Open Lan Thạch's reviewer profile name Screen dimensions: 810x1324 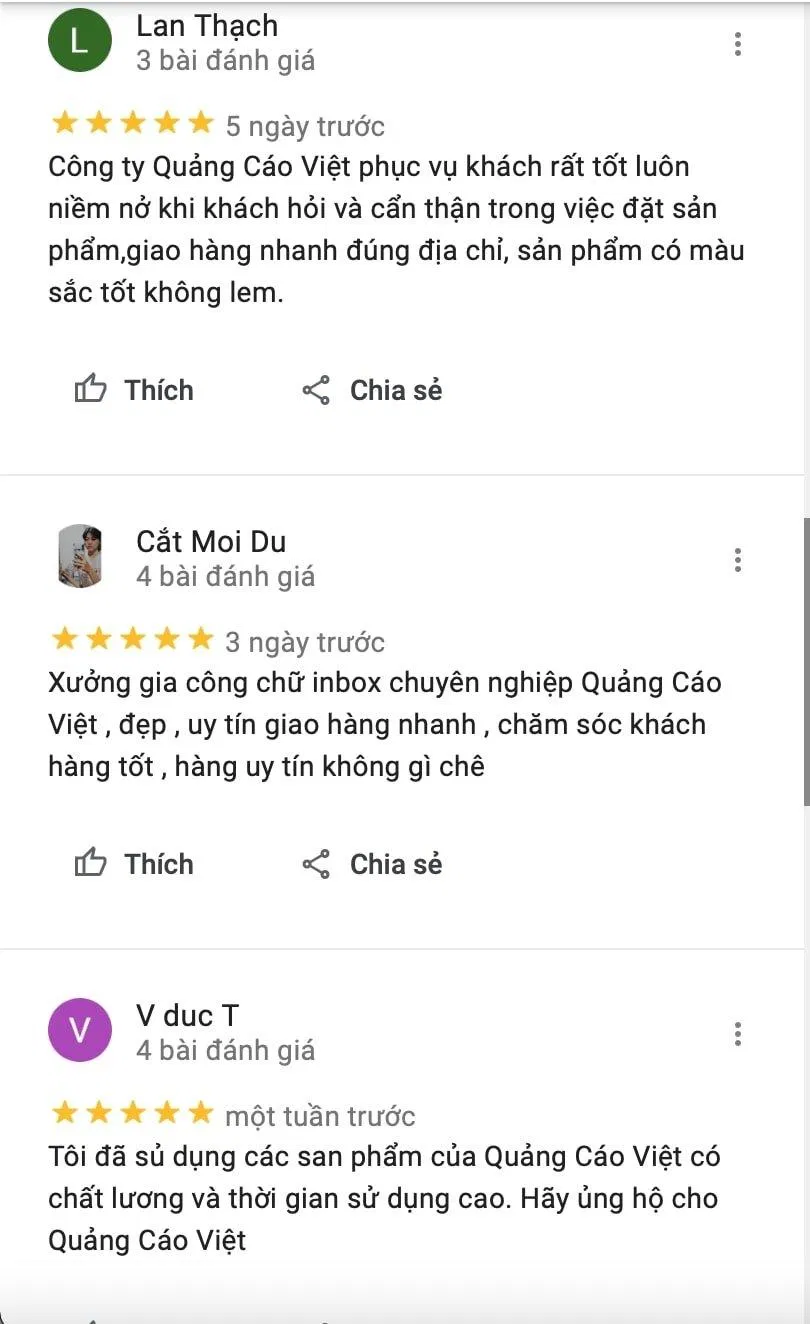pyautogui.click(x=206, y=26)
